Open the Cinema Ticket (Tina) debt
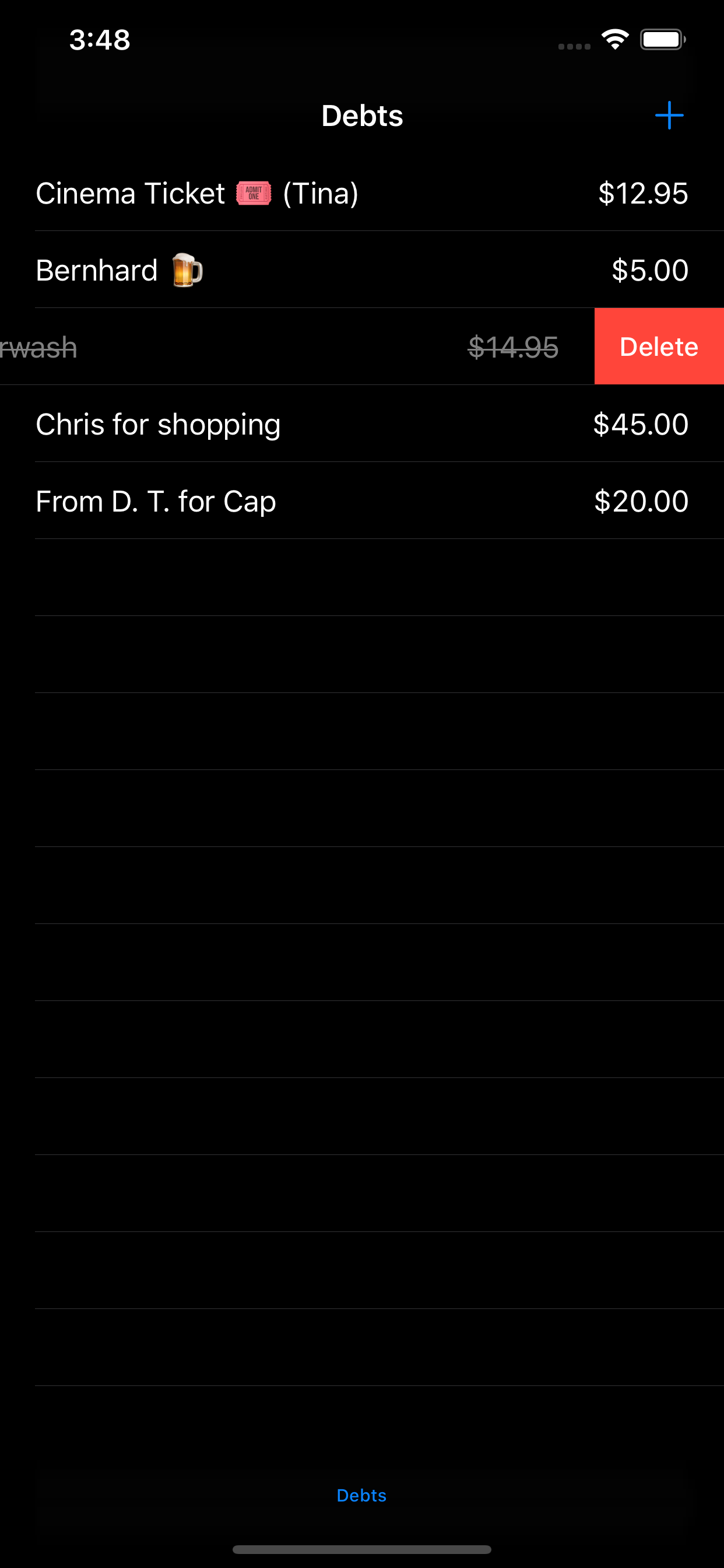 click(362, 193)
